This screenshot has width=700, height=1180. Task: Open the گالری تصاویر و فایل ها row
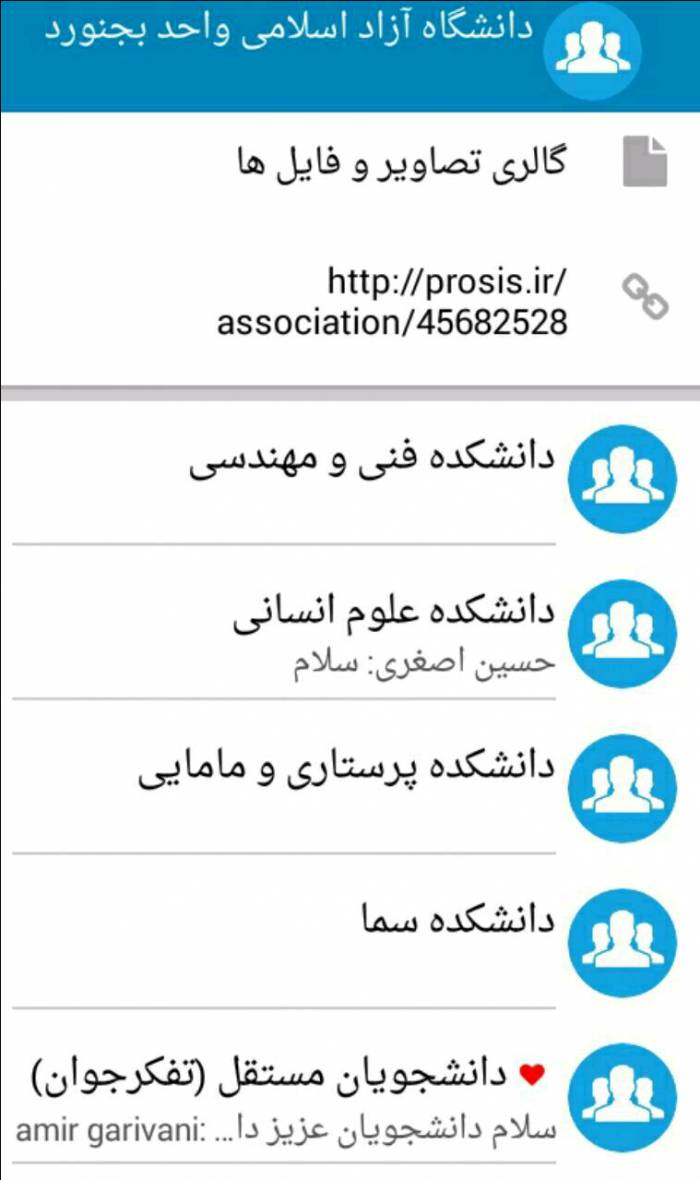pyautogui.click(x=350, y=163)
